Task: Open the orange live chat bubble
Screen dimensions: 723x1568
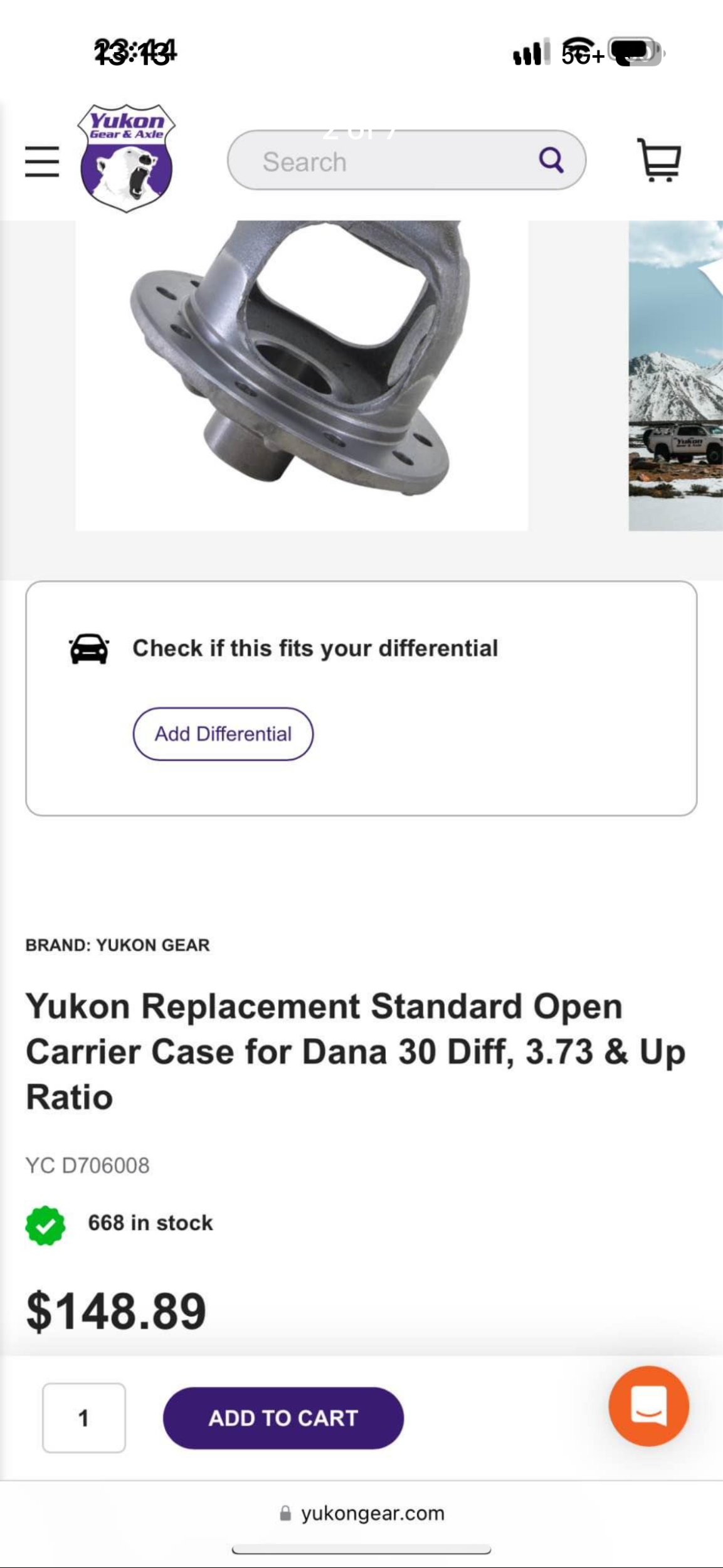Action: (x=648, y=1406)
